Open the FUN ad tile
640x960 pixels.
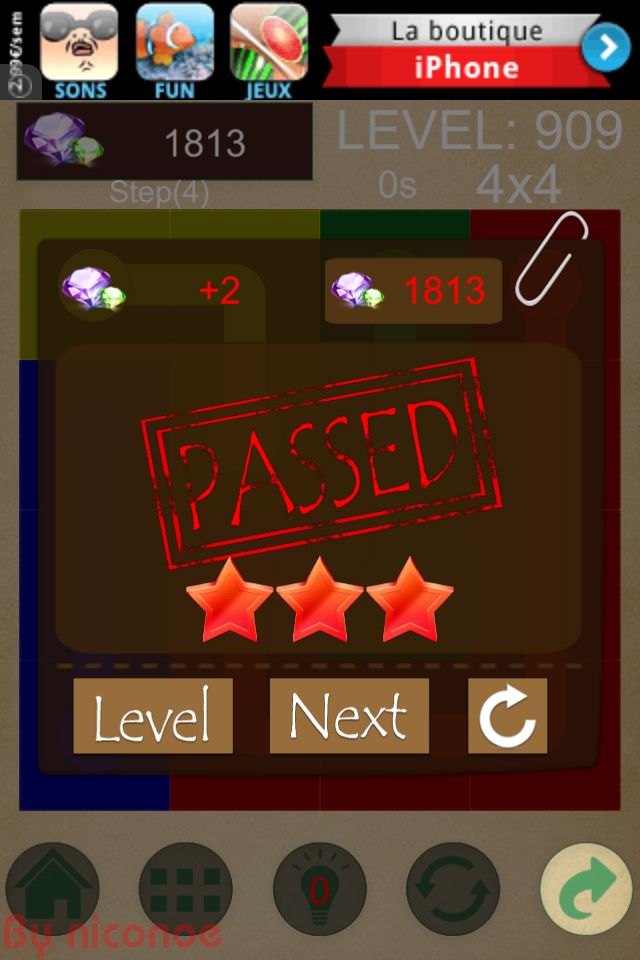(174, 50)
